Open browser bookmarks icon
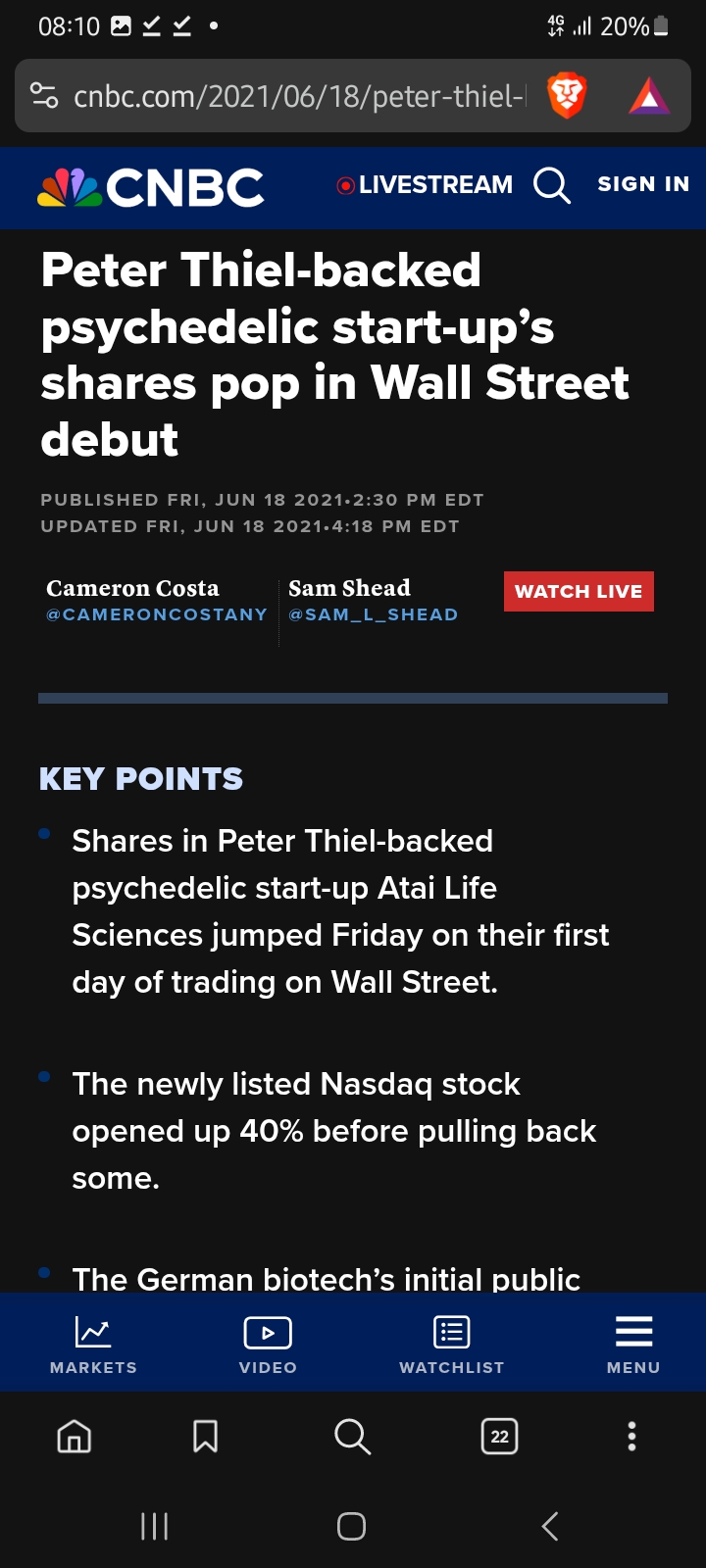 [x=205, y=1437]
